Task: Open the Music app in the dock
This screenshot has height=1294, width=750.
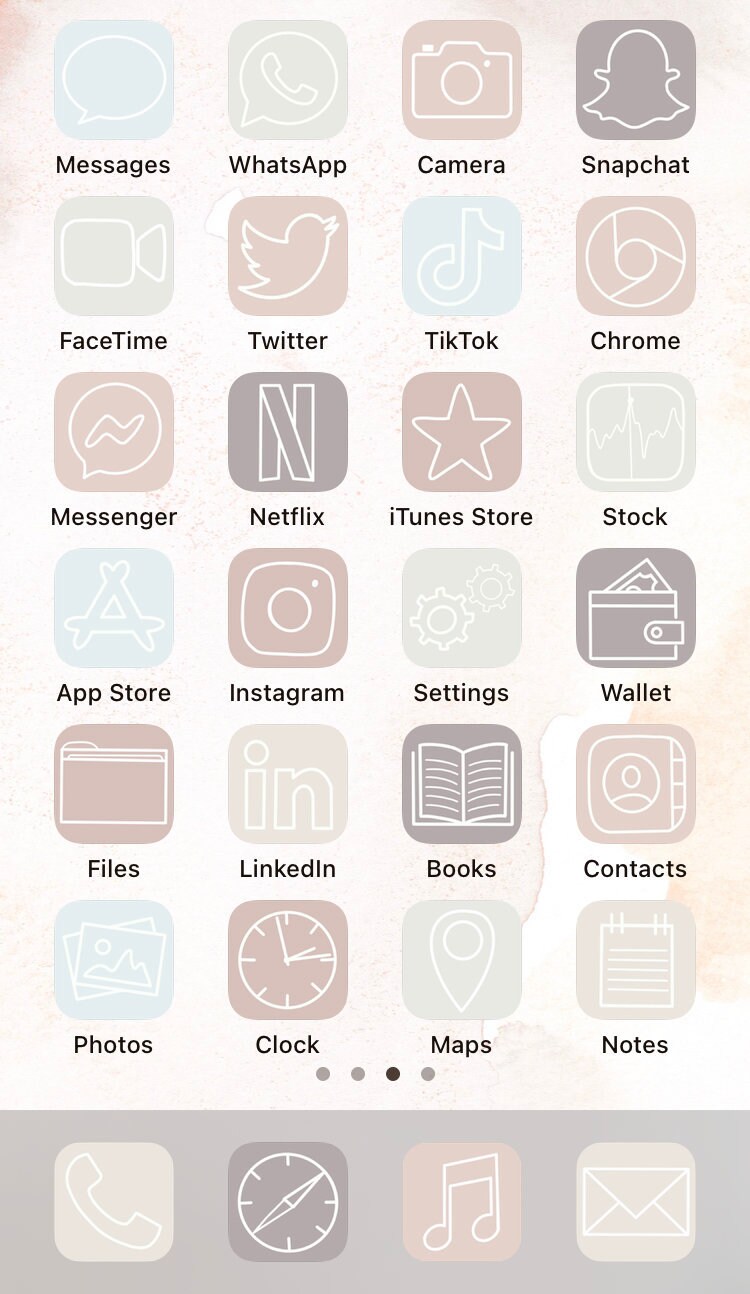Action: coord(462,1202)
